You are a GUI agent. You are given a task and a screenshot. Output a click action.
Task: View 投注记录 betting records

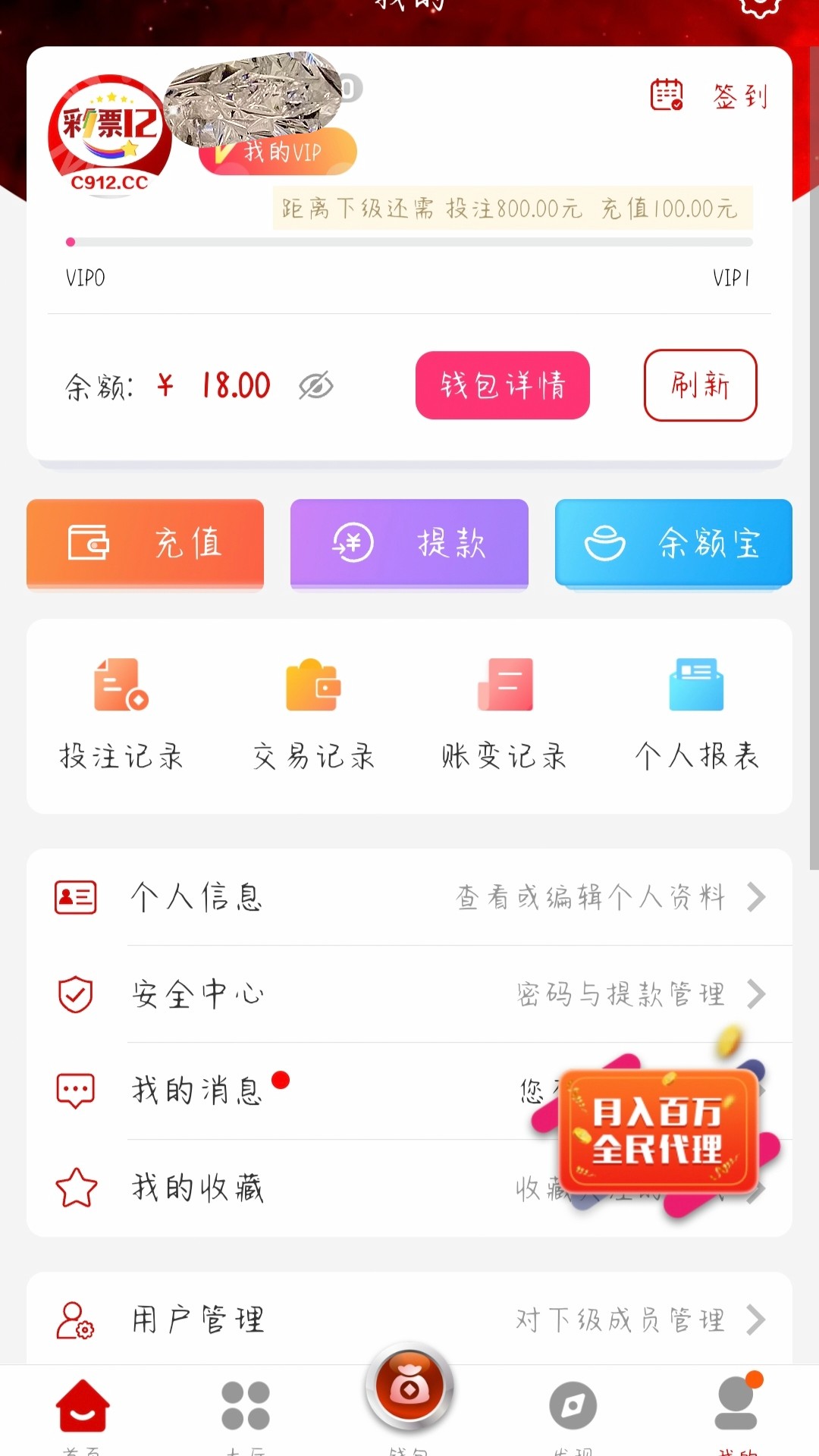tap(121, 713)
